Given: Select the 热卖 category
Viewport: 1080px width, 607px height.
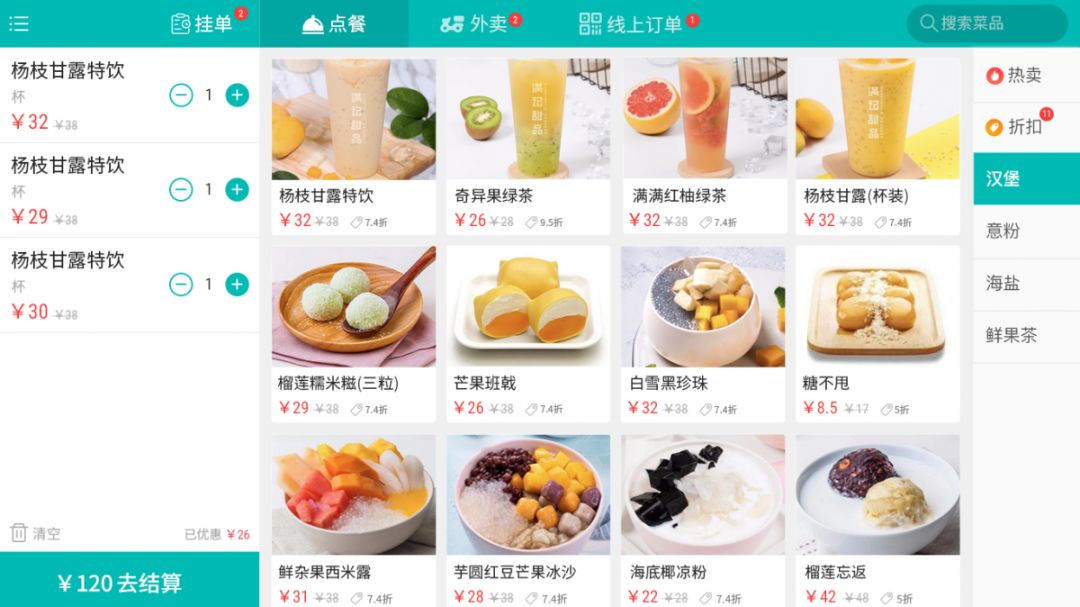Looking at the screenshot, I should pyautogui.click(x=1024, y=75).
